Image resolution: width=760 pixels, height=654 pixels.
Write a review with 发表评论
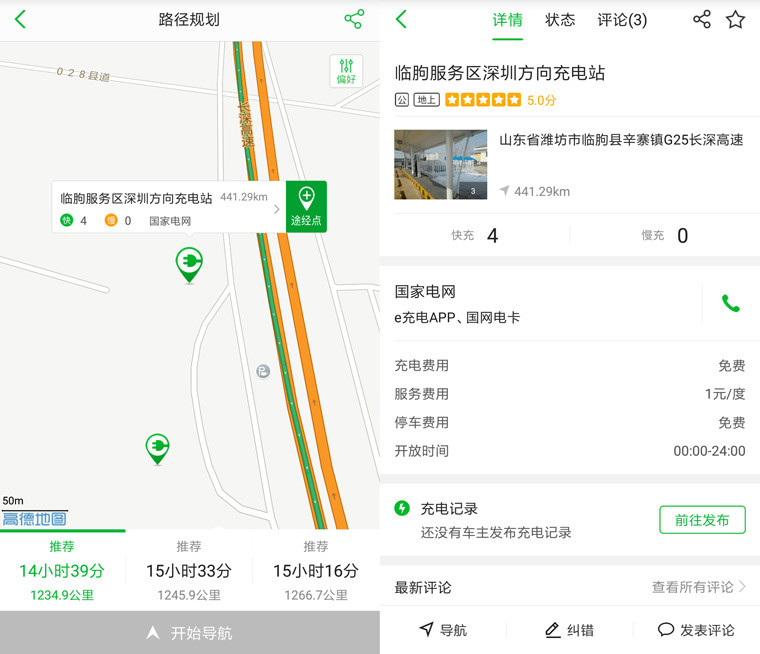tap(696, 630)
